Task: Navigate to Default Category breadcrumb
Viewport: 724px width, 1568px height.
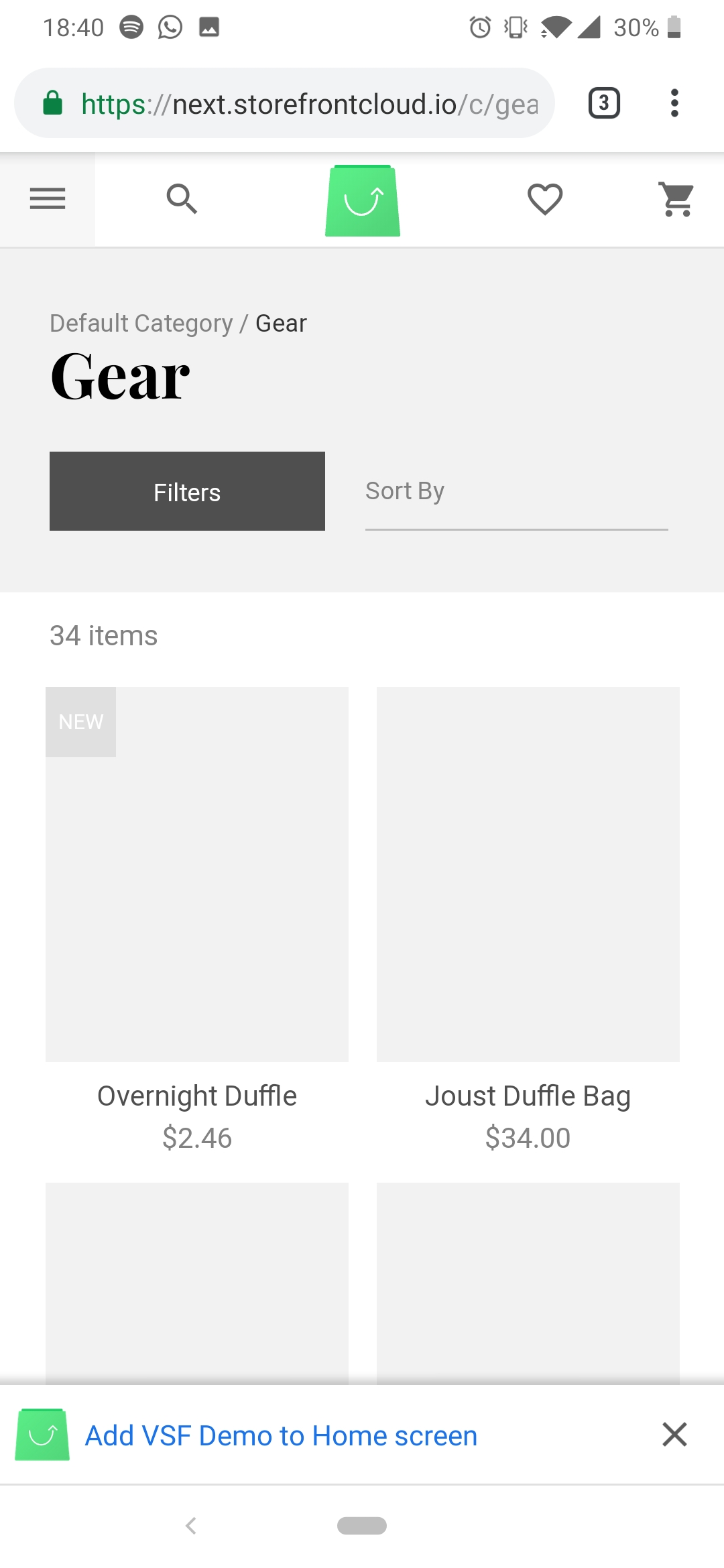Action: [x=140, y=323]
